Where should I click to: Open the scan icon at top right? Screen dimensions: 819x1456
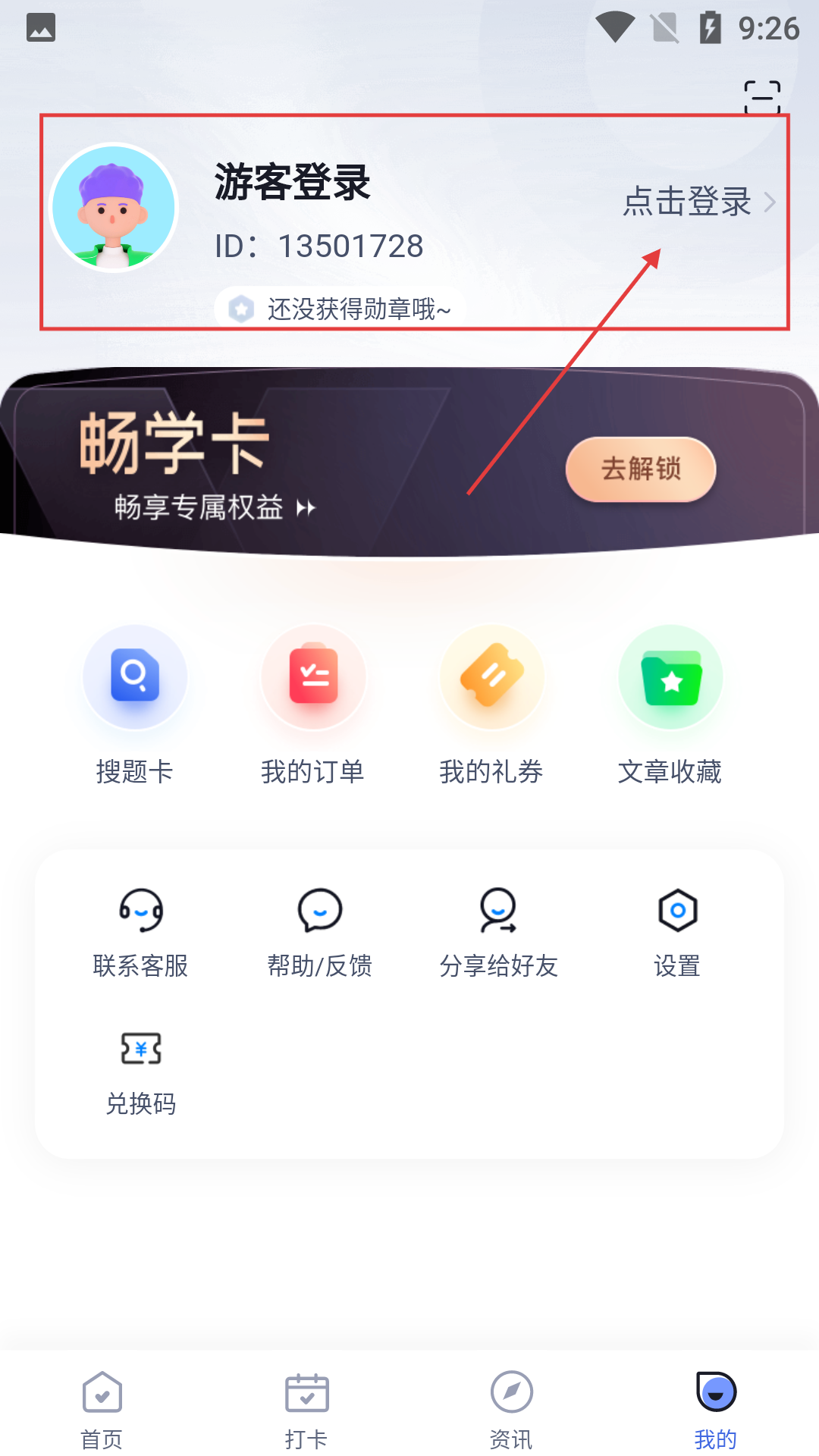coord(761,98)
